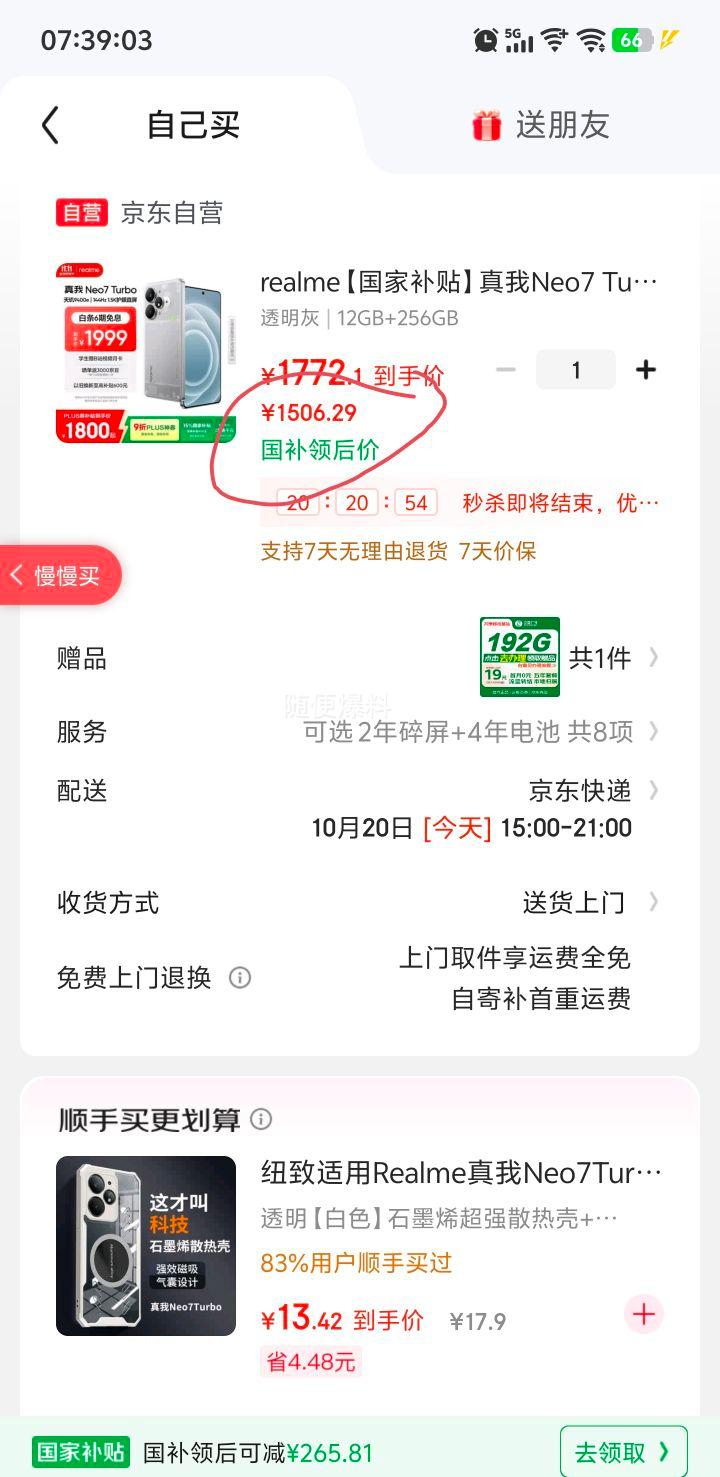View info icon beside 免费上门退换
The image size is (720, 1477).
240,977
